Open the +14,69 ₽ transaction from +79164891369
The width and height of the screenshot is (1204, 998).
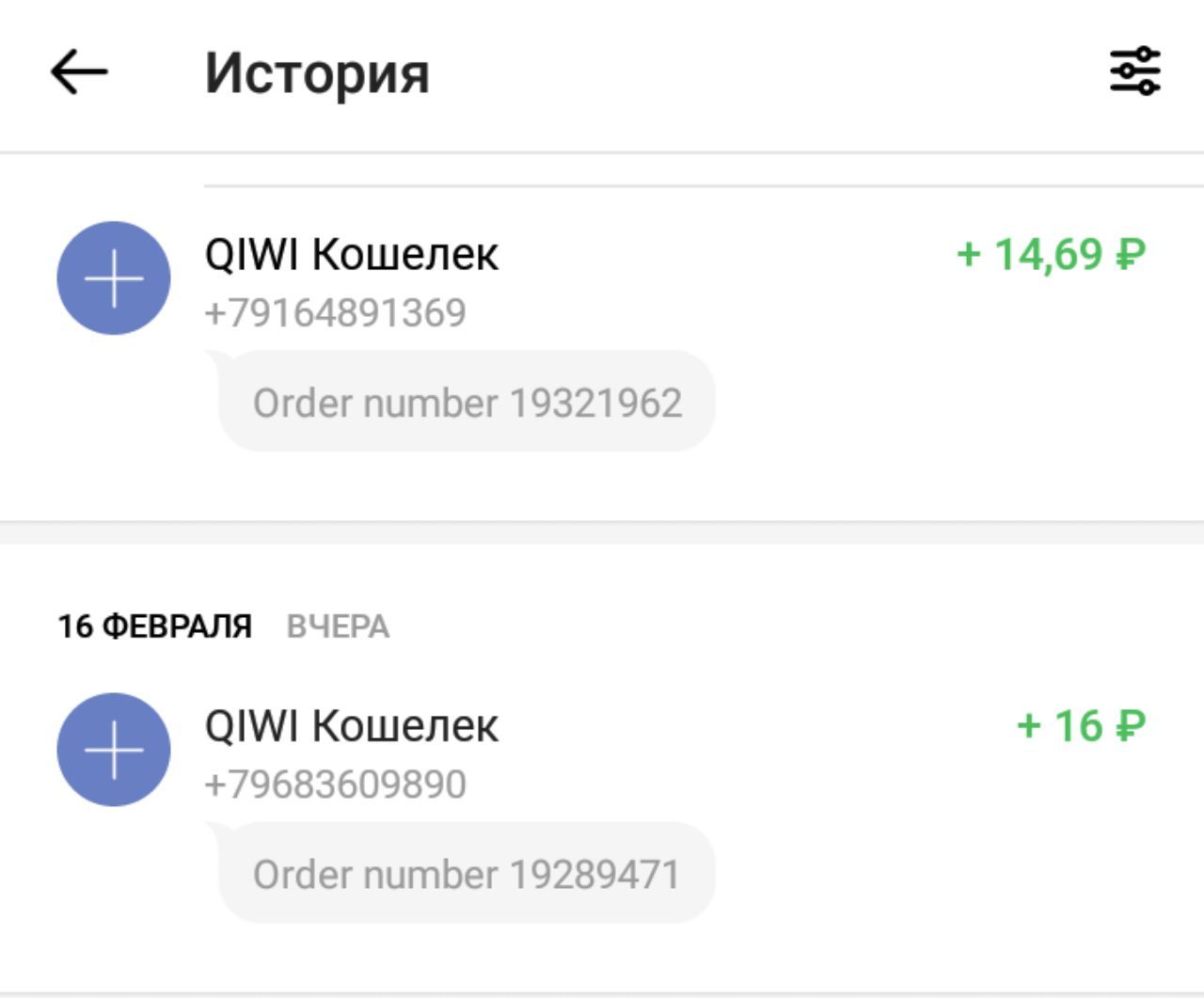pyautogui.click(x=602, y=282)
